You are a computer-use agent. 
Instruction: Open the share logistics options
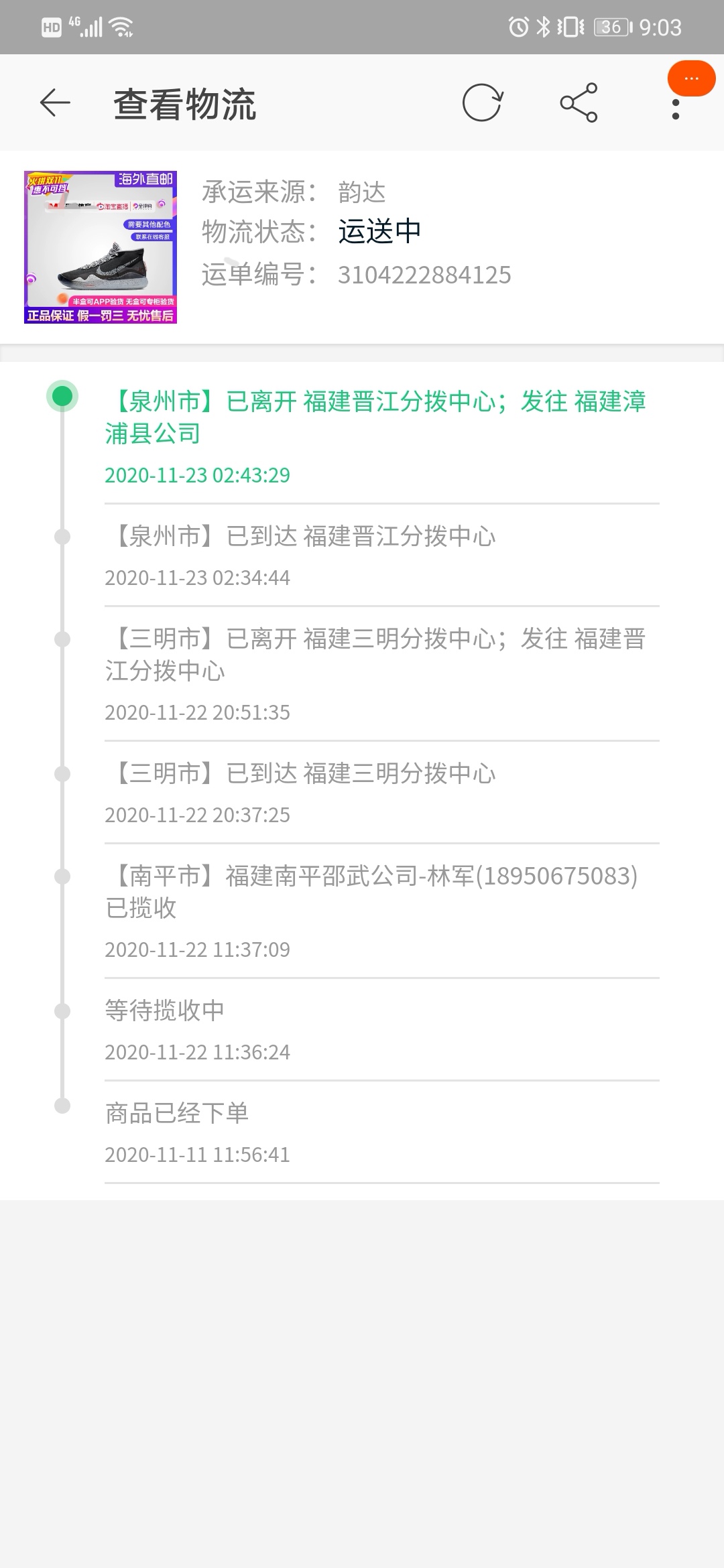point(578,102)
